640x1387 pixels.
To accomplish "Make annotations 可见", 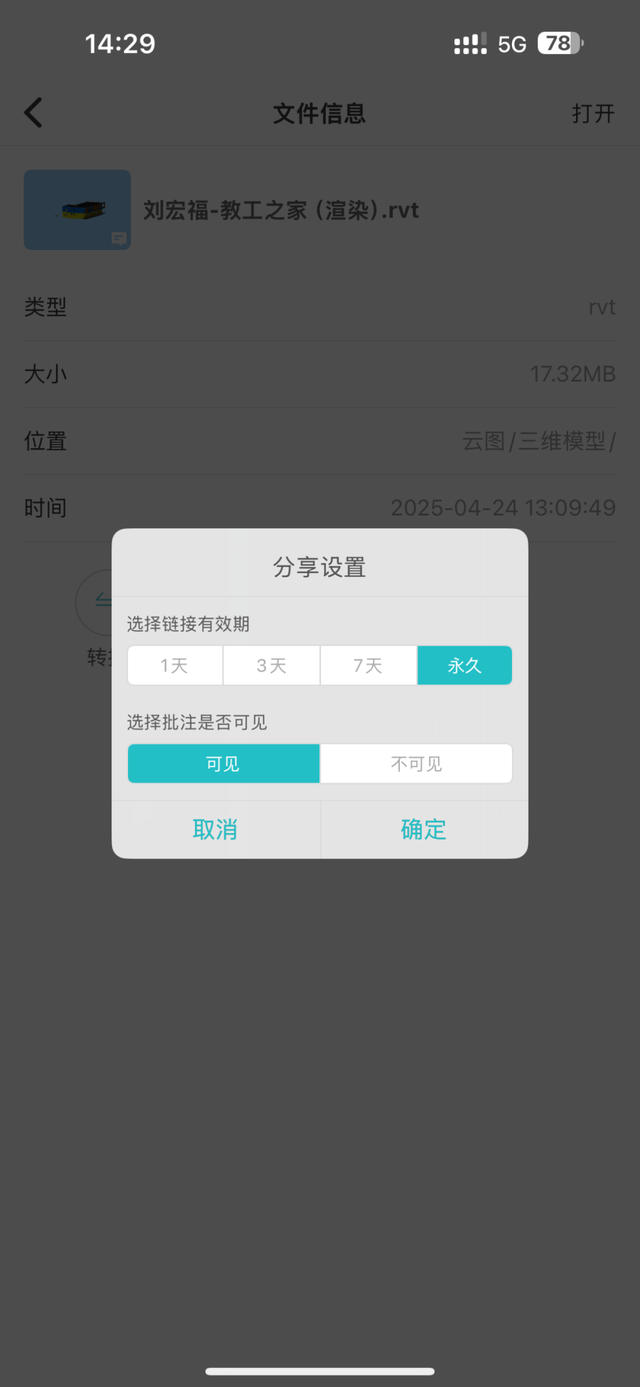I will (223, 764).
